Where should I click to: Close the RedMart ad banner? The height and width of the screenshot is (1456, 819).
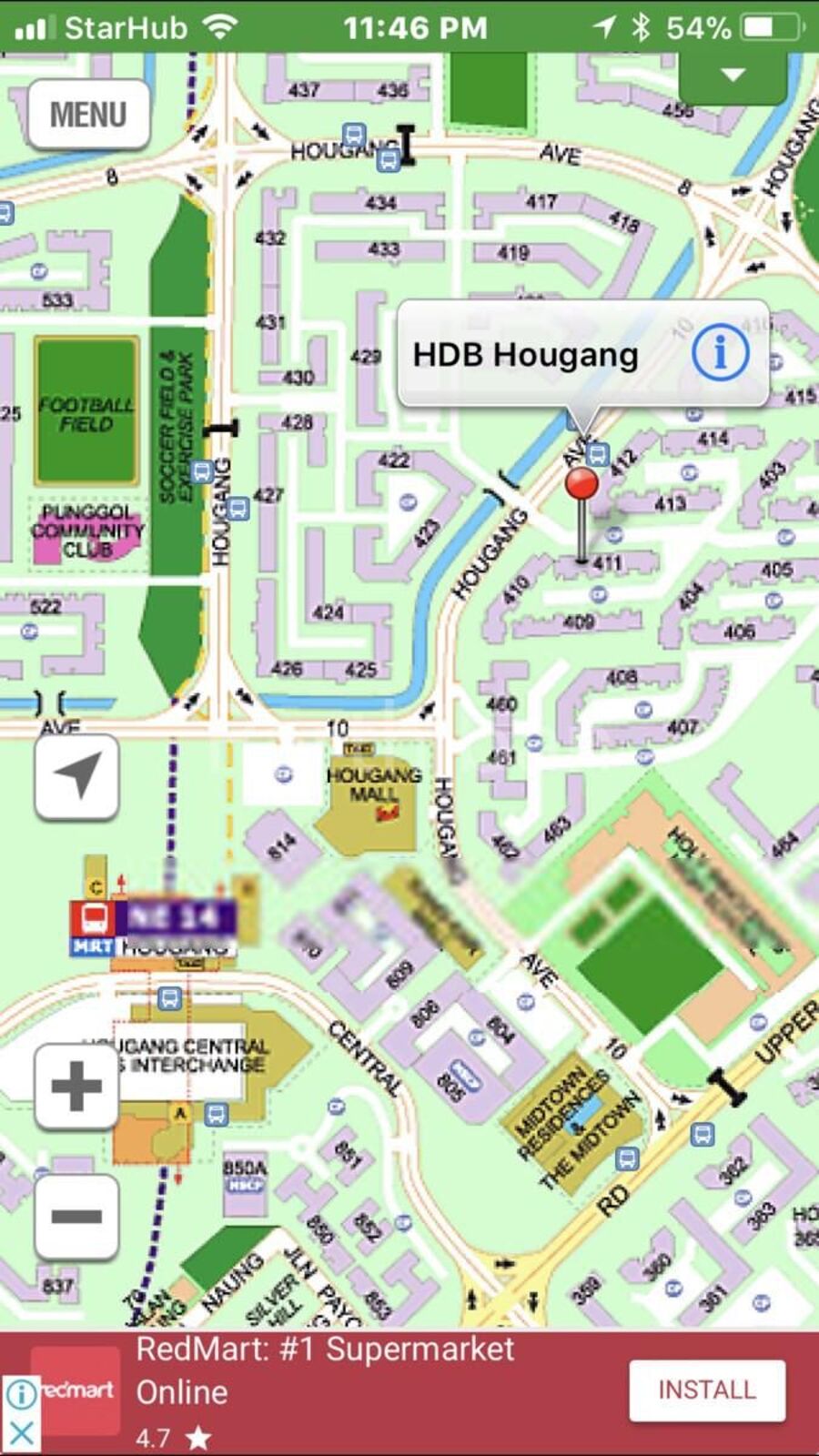pyautogui.click(x=20, y=1434)
